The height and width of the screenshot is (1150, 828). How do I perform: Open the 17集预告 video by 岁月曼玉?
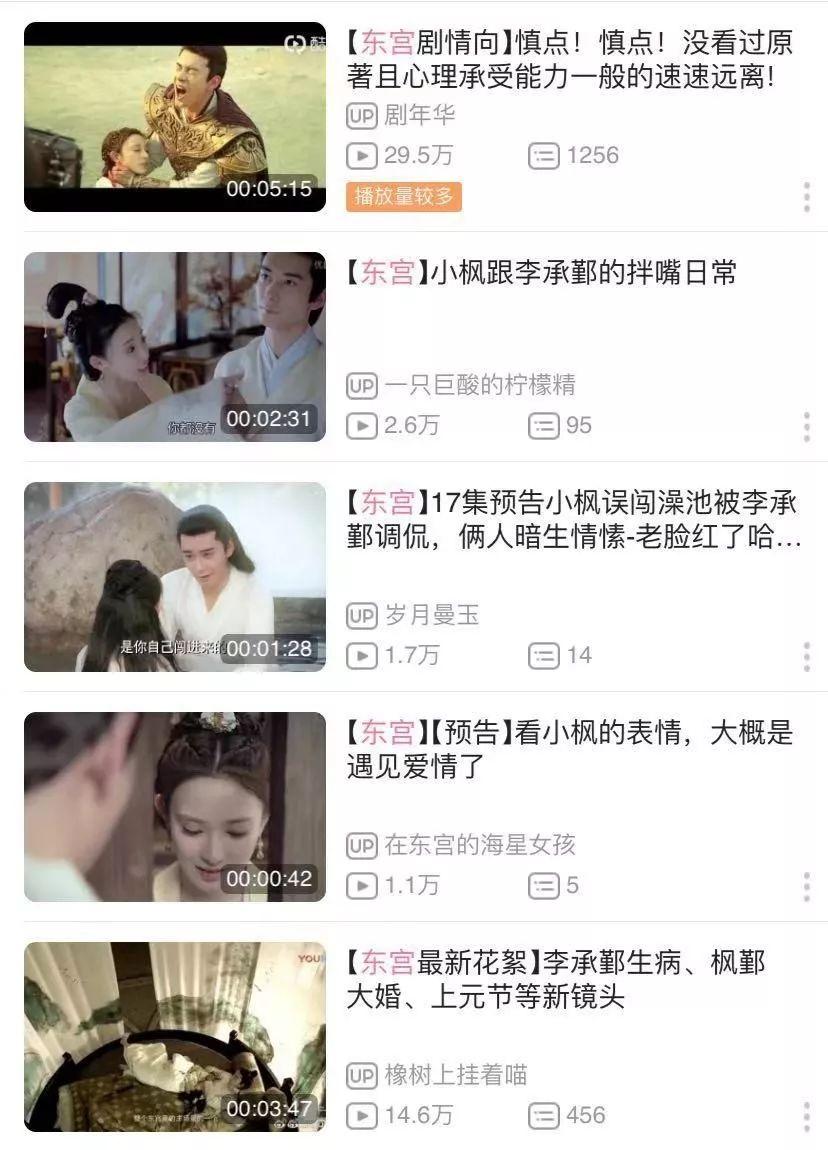(175, 577)
